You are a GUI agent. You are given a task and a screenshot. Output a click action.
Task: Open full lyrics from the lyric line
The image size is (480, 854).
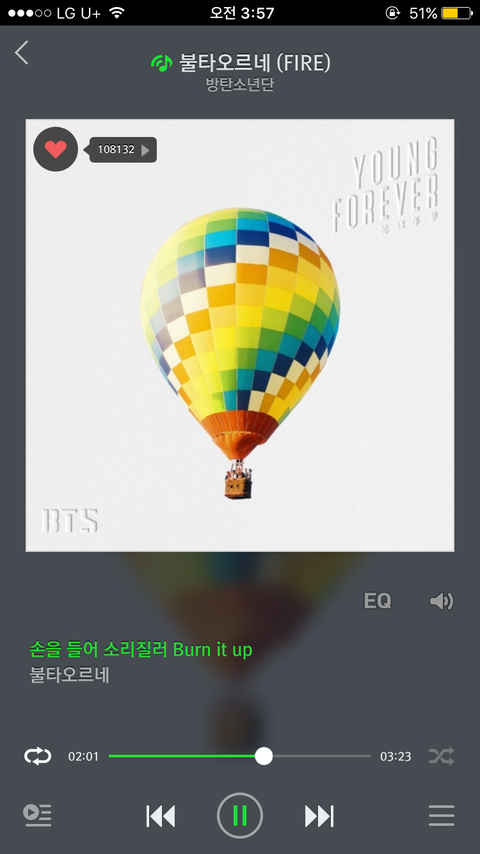[141, 662]
